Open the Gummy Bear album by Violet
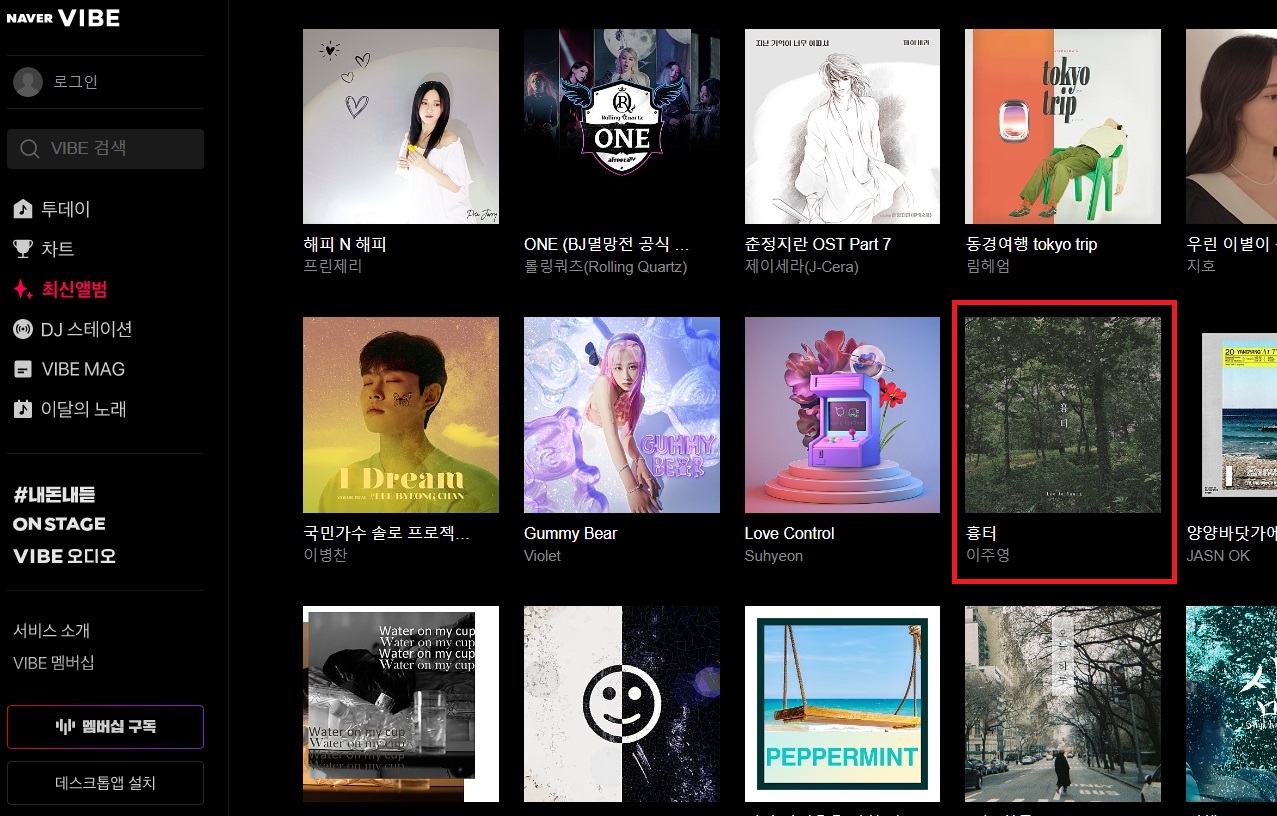Screen dimensions: 1277x816 pos(621,415)
